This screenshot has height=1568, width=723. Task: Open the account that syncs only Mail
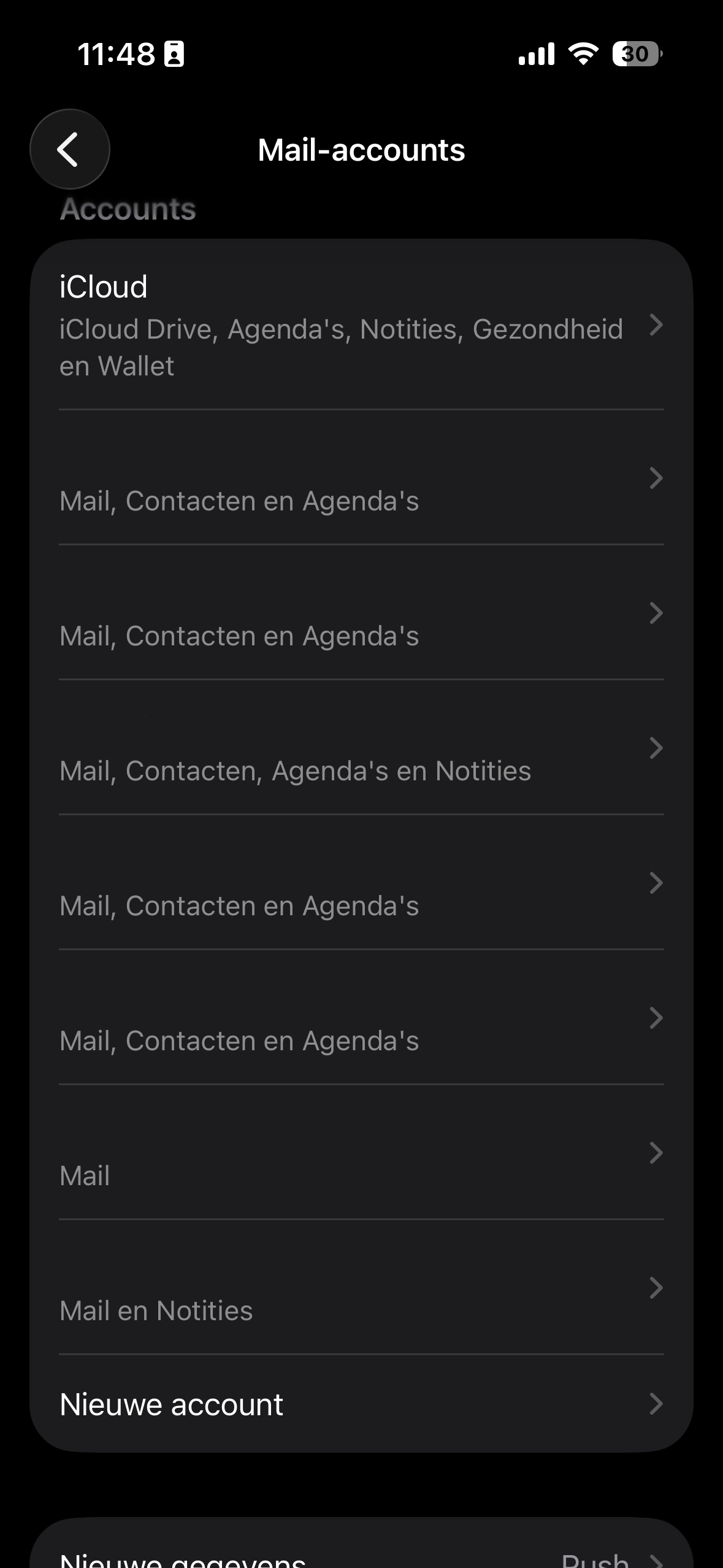click(361, 1153)
